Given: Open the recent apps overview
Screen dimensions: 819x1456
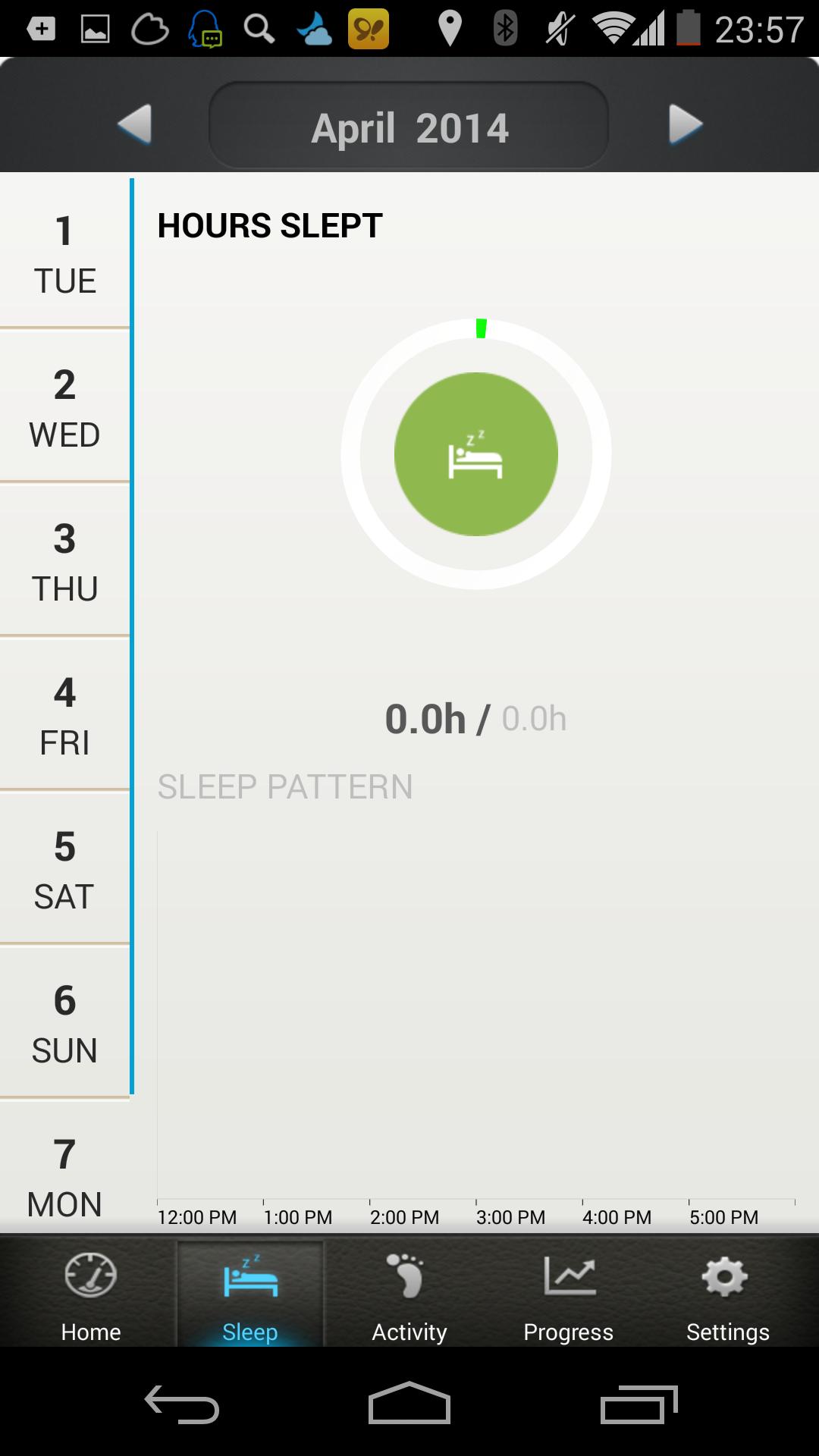Looking at the screenshot, I should (x=639, y=1404).
